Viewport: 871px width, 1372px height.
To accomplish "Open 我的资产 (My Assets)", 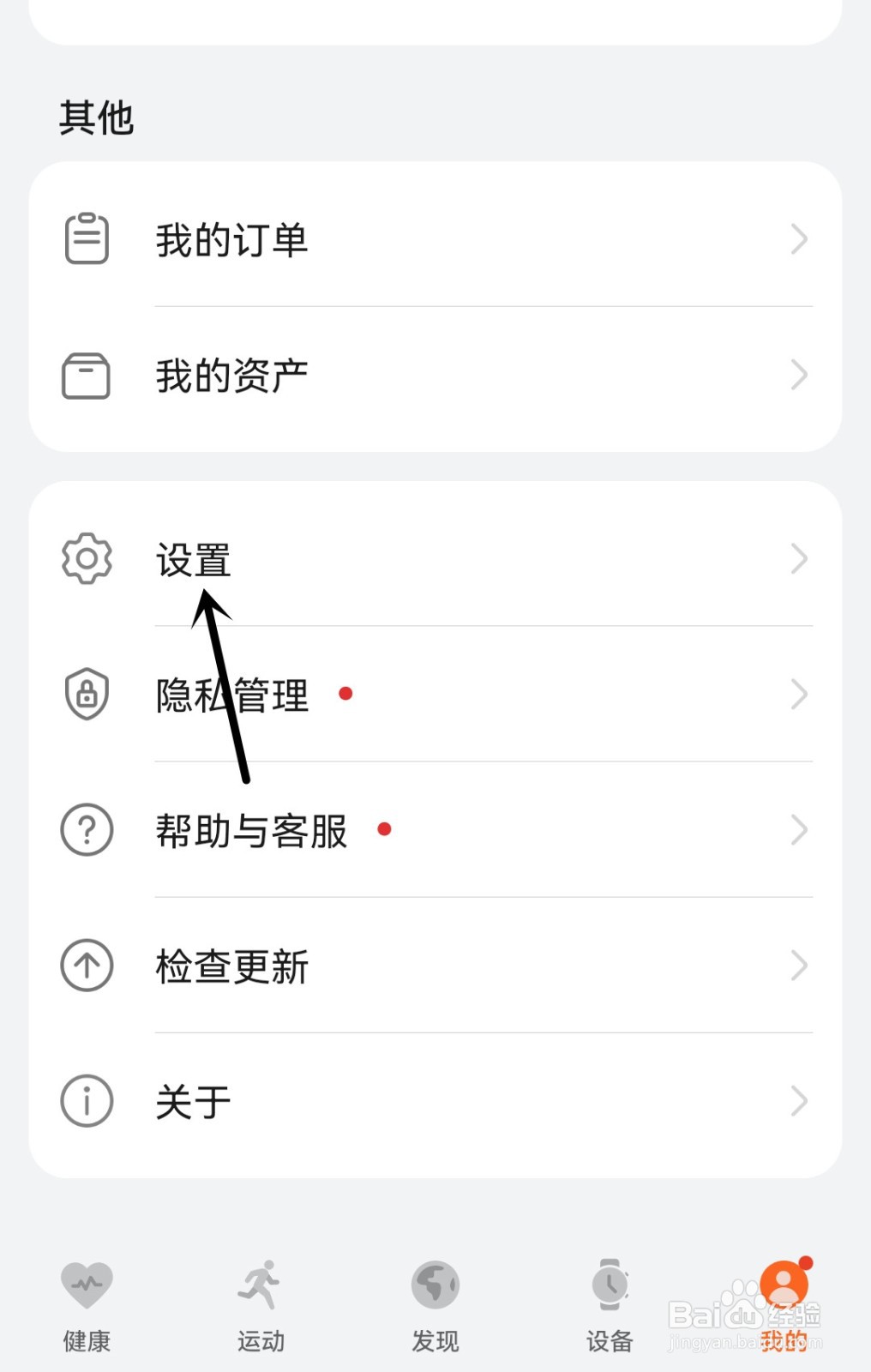I will (435, 376).
